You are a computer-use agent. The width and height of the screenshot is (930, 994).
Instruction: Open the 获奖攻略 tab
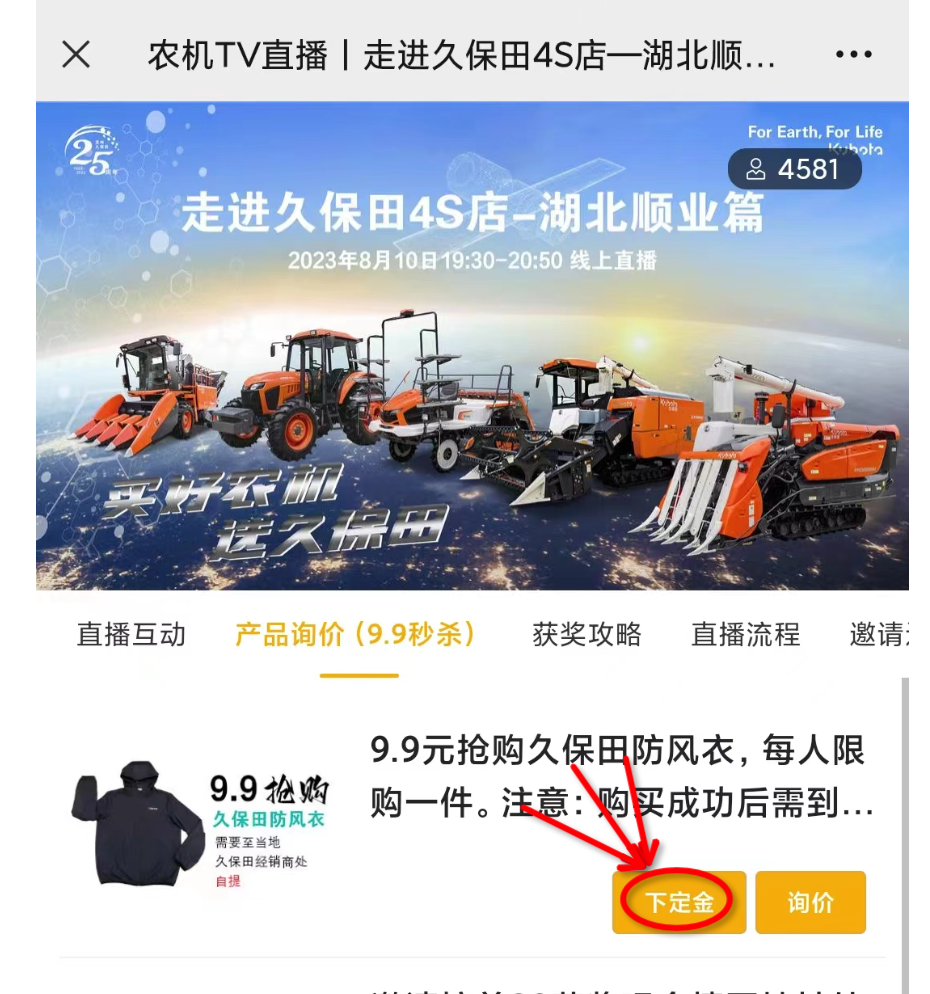[x=587, y=634]
